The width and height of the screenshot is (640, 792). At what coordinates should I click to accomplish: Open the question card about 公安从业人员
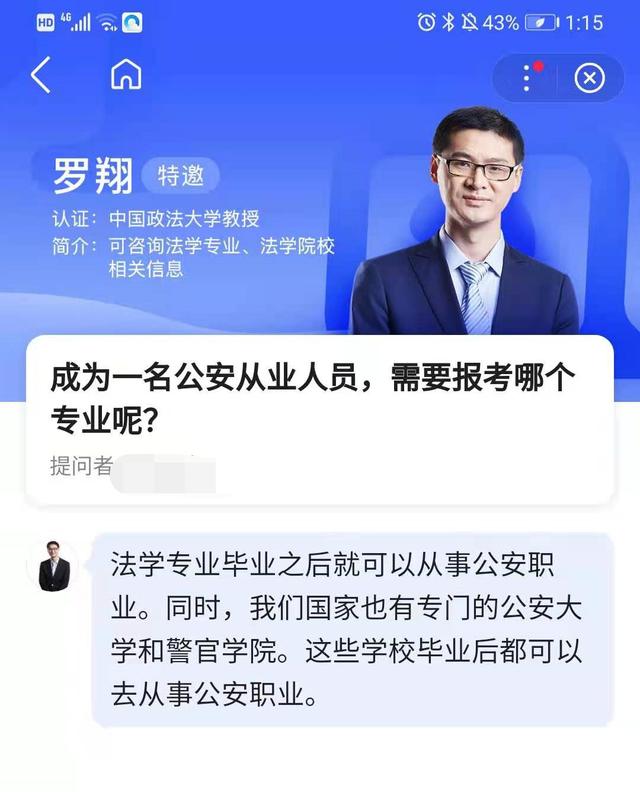[x=319, y=418]
